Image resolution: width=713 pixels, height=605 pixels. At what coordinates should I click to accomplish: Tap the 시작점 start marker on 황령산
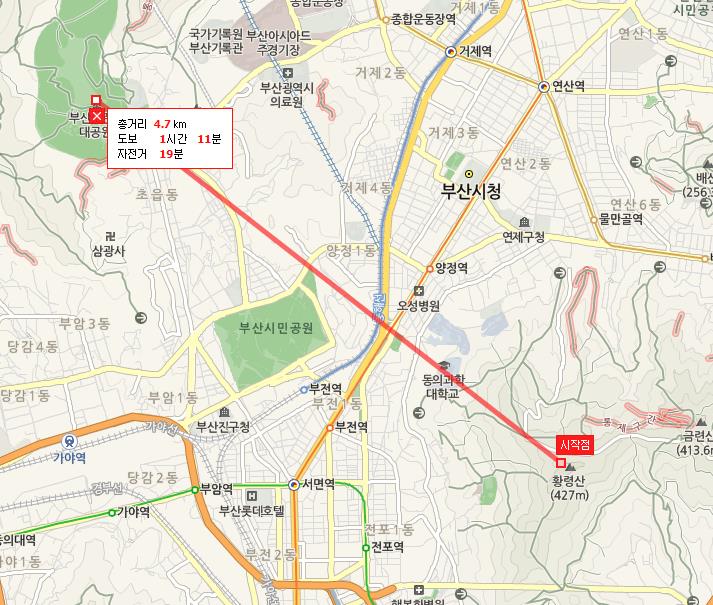pyautogui.click(x=560, y=462)
